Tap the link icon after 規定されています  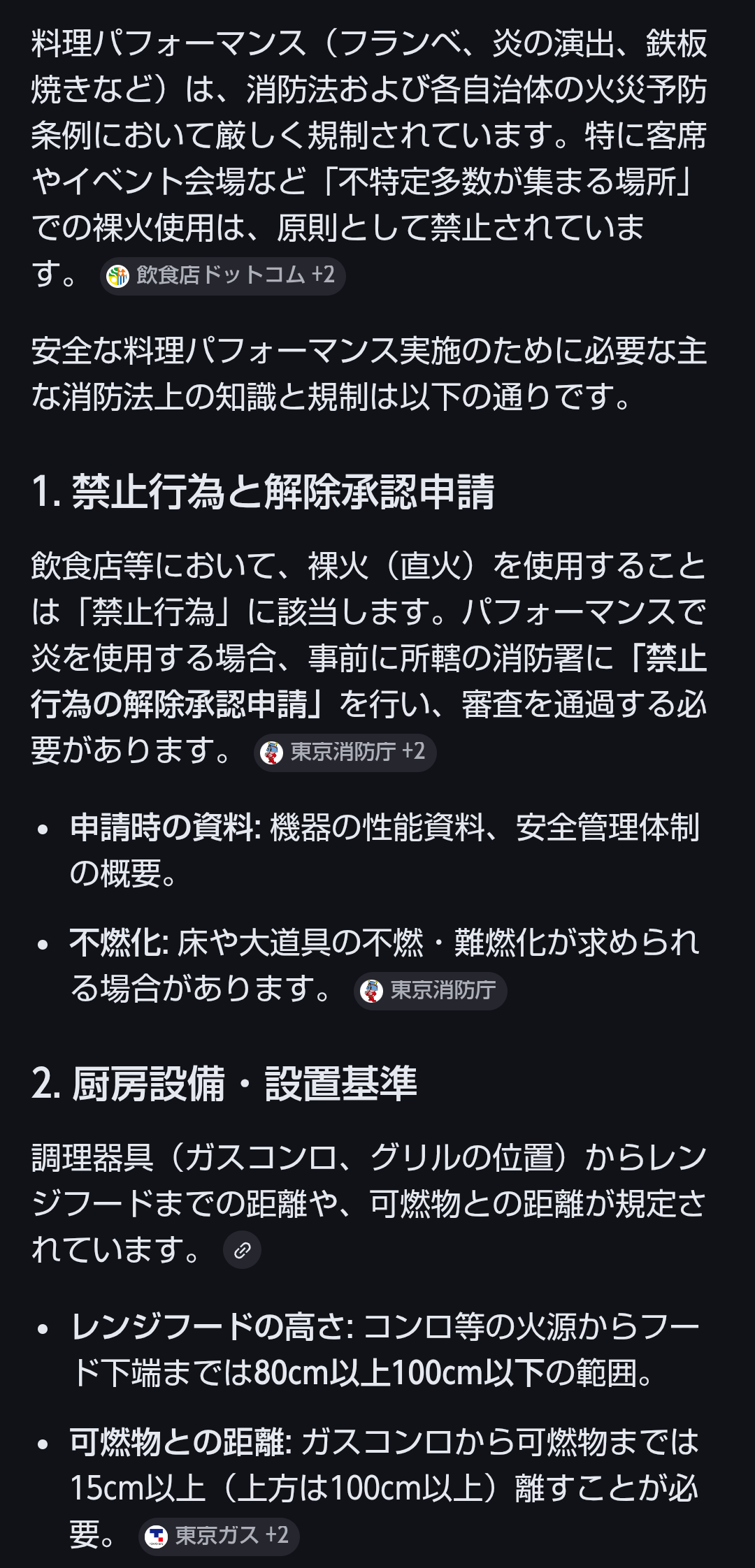click(x=242, y=1250)
